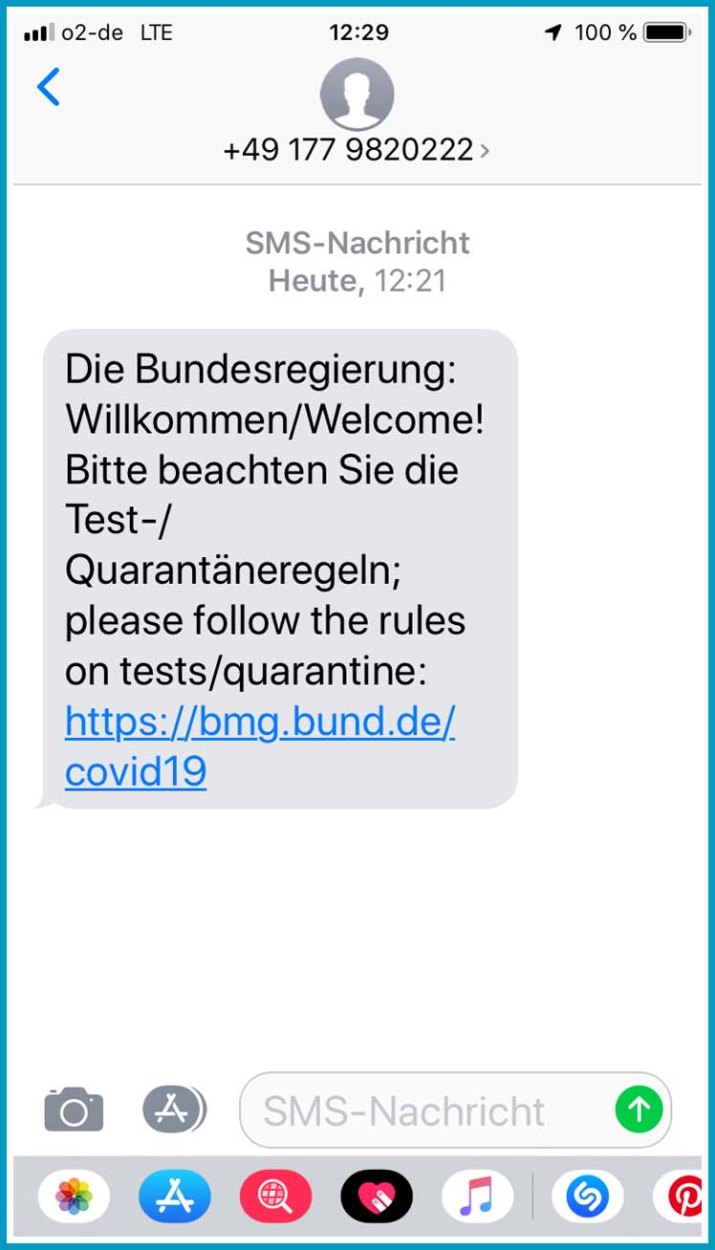
Task: Send the message with the green arrow
Action: 638,1109
